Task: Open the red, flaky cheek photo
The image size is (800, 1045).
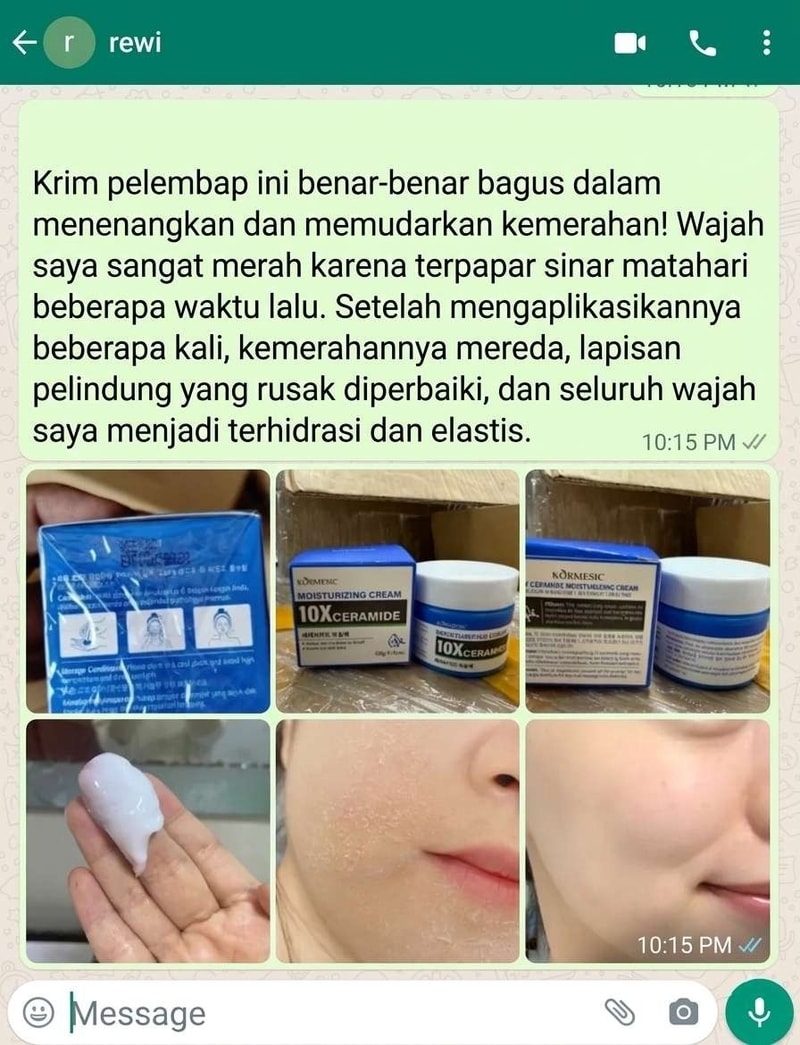Action: coord(397,840)
